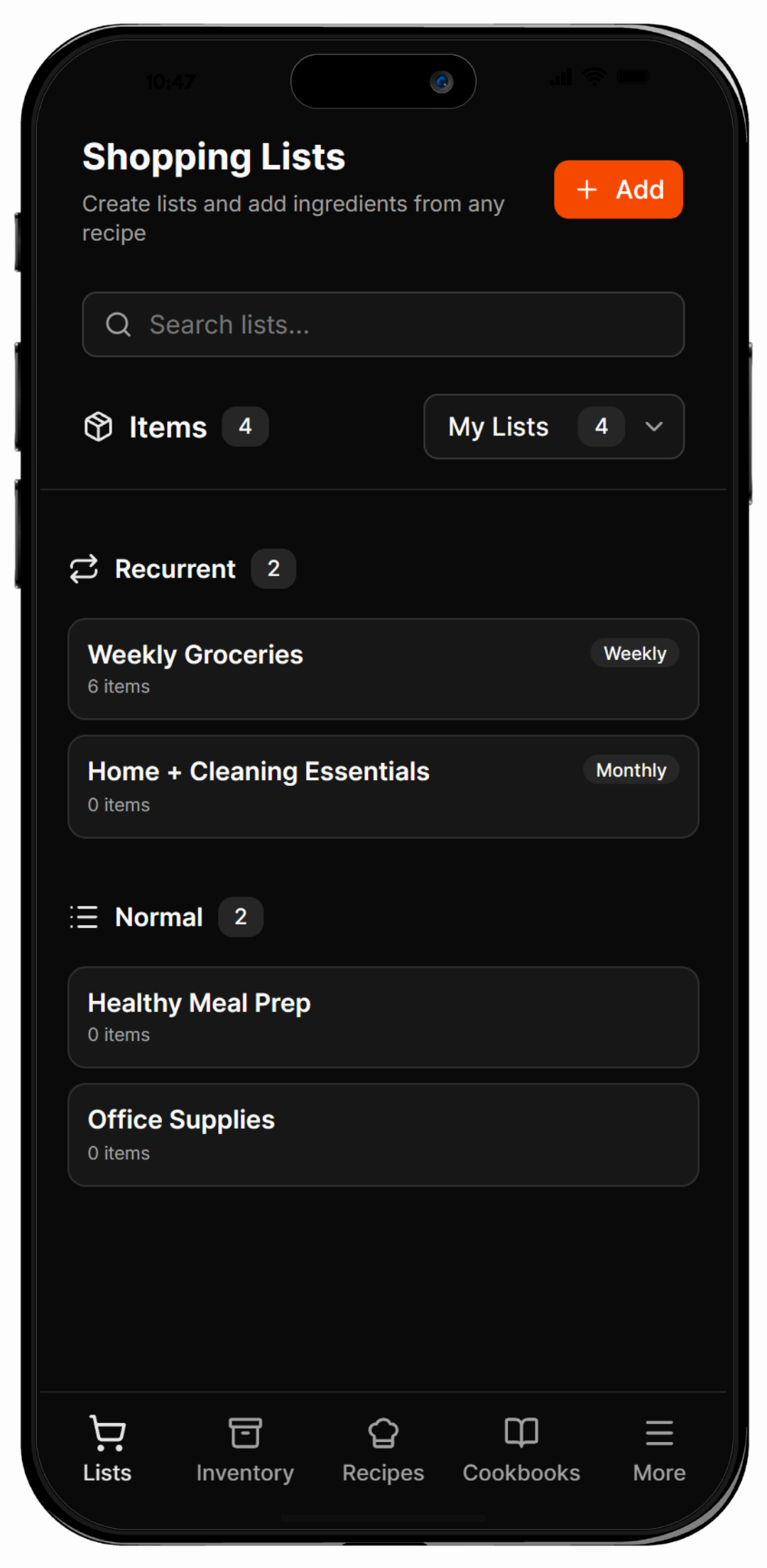Image resolution: width=767 pixels, height=1568 pixels.
Task: Tap the Add button to create a list
Action: 618,189
